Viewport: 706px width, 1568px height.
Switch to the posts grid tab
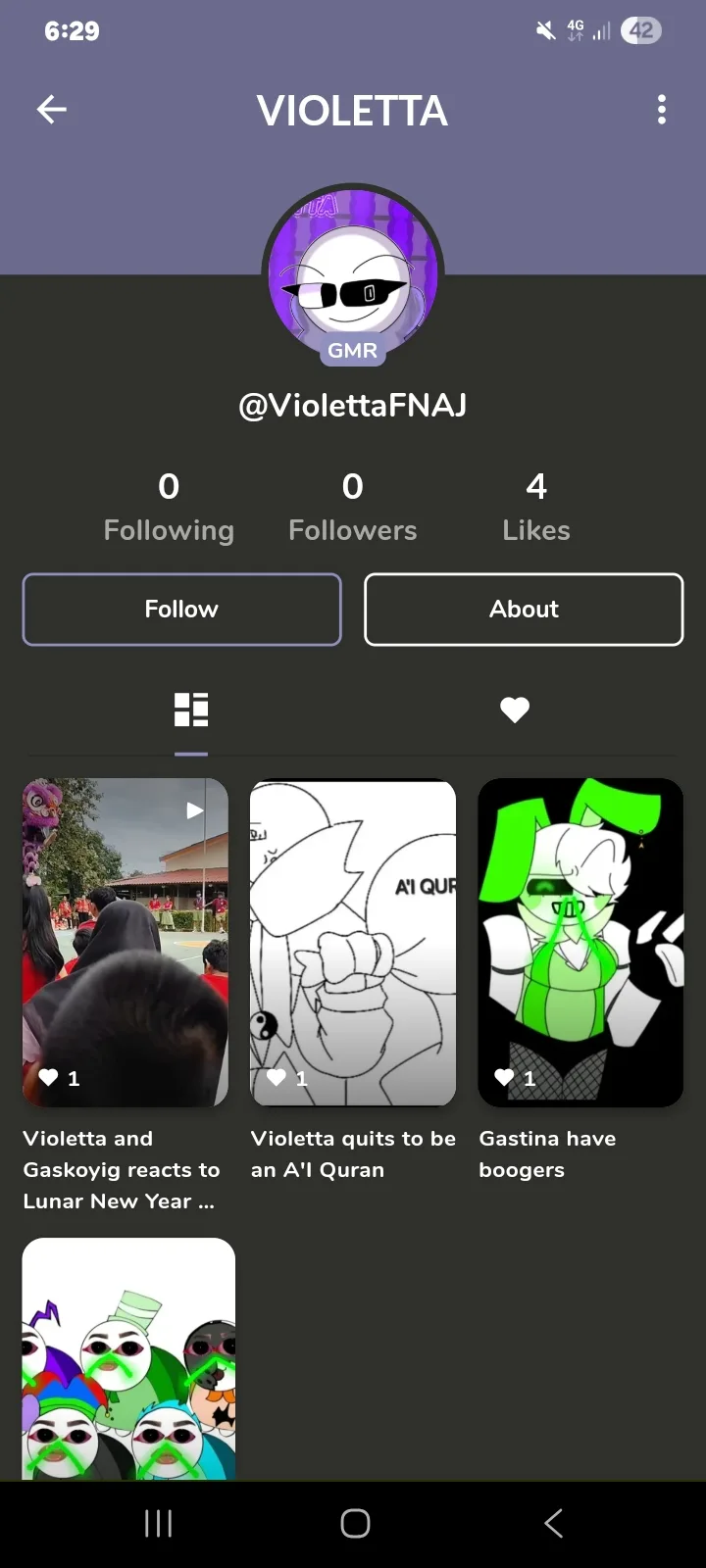[x=191, y=710]
